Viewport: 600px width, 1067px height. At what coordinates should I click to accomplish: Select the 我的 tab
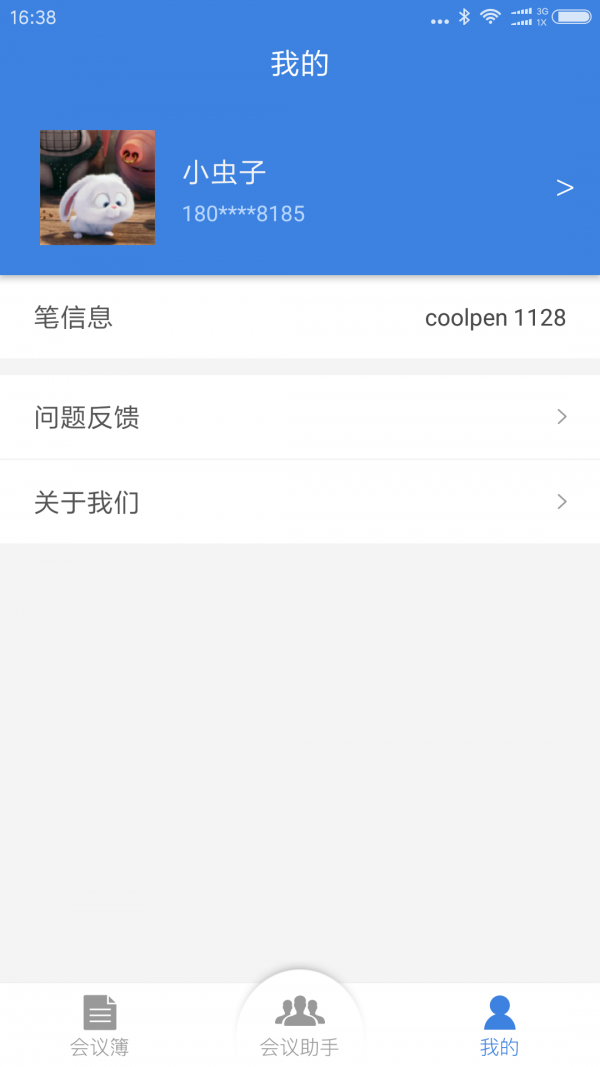[499, 1025]
